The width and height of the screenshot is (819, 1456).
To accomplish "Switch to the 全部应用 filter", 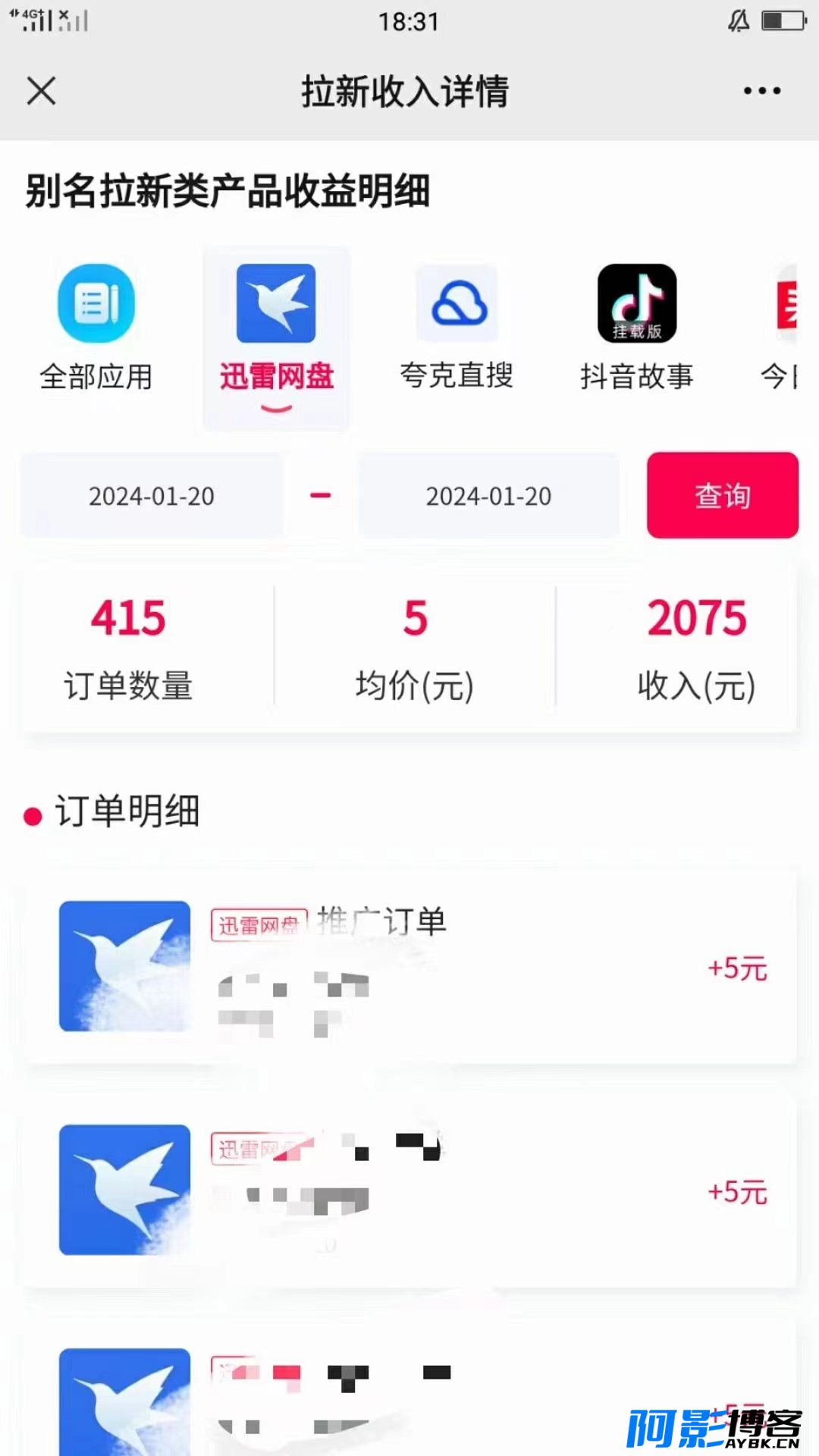I will click(96, 328).
